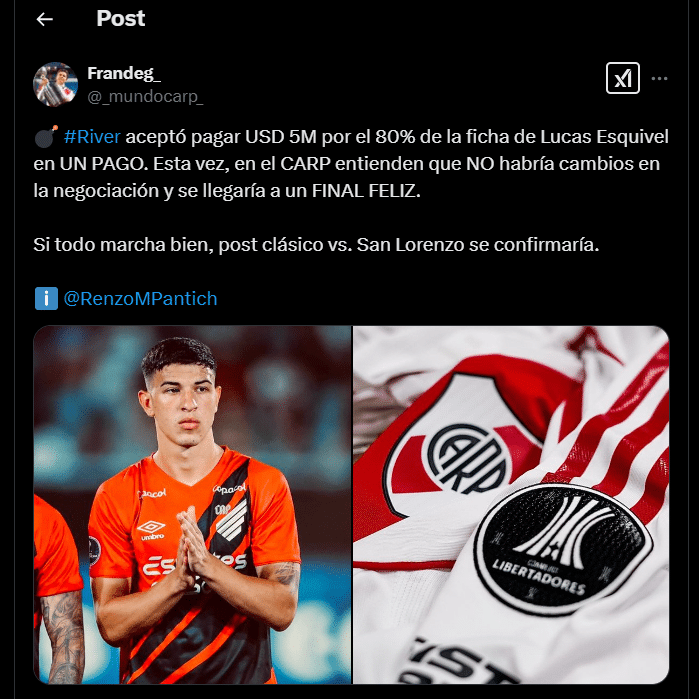Open the @RenzoMPantich mention
The image size is (699, 699).
[139, 298]
